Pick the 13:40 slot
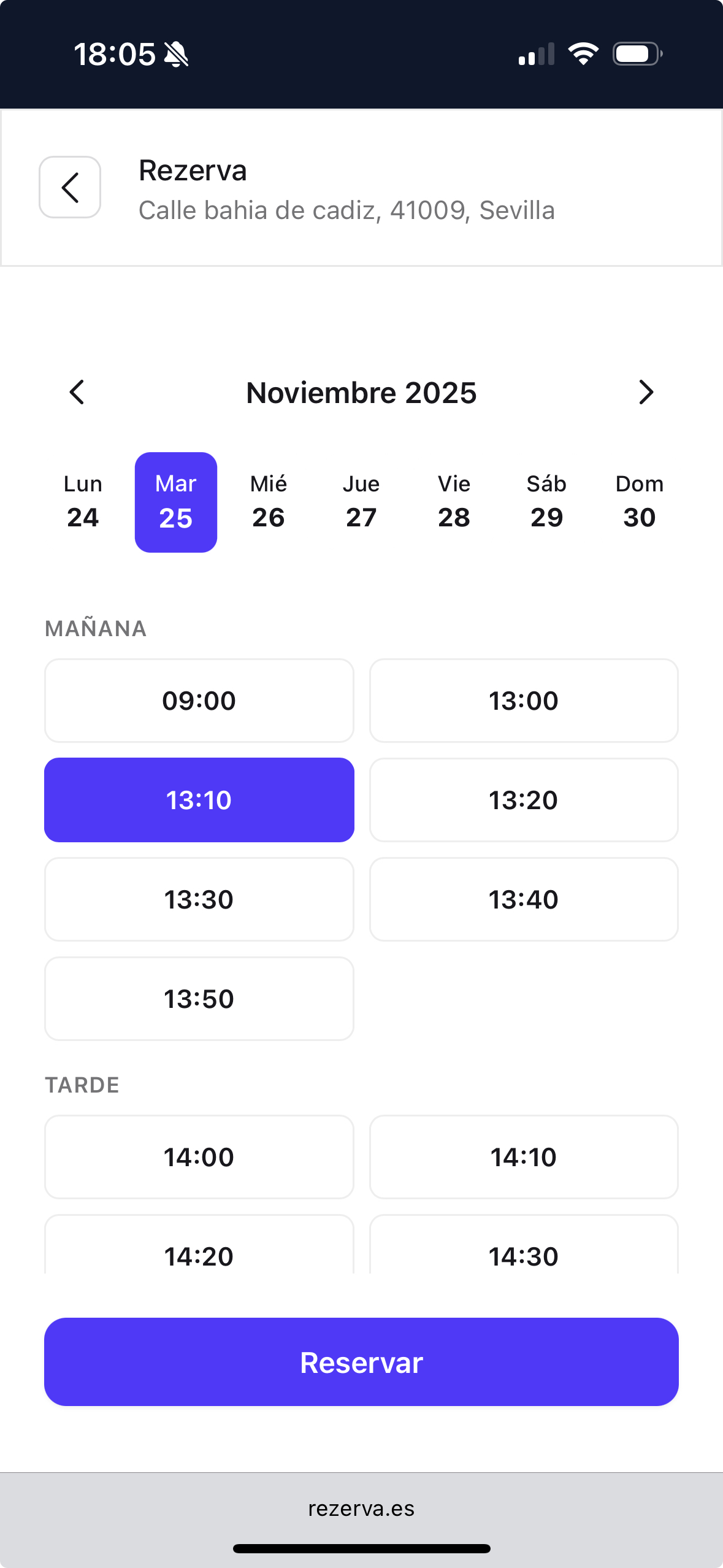Viewport: 723px width, 1568px height. [524, 899]
